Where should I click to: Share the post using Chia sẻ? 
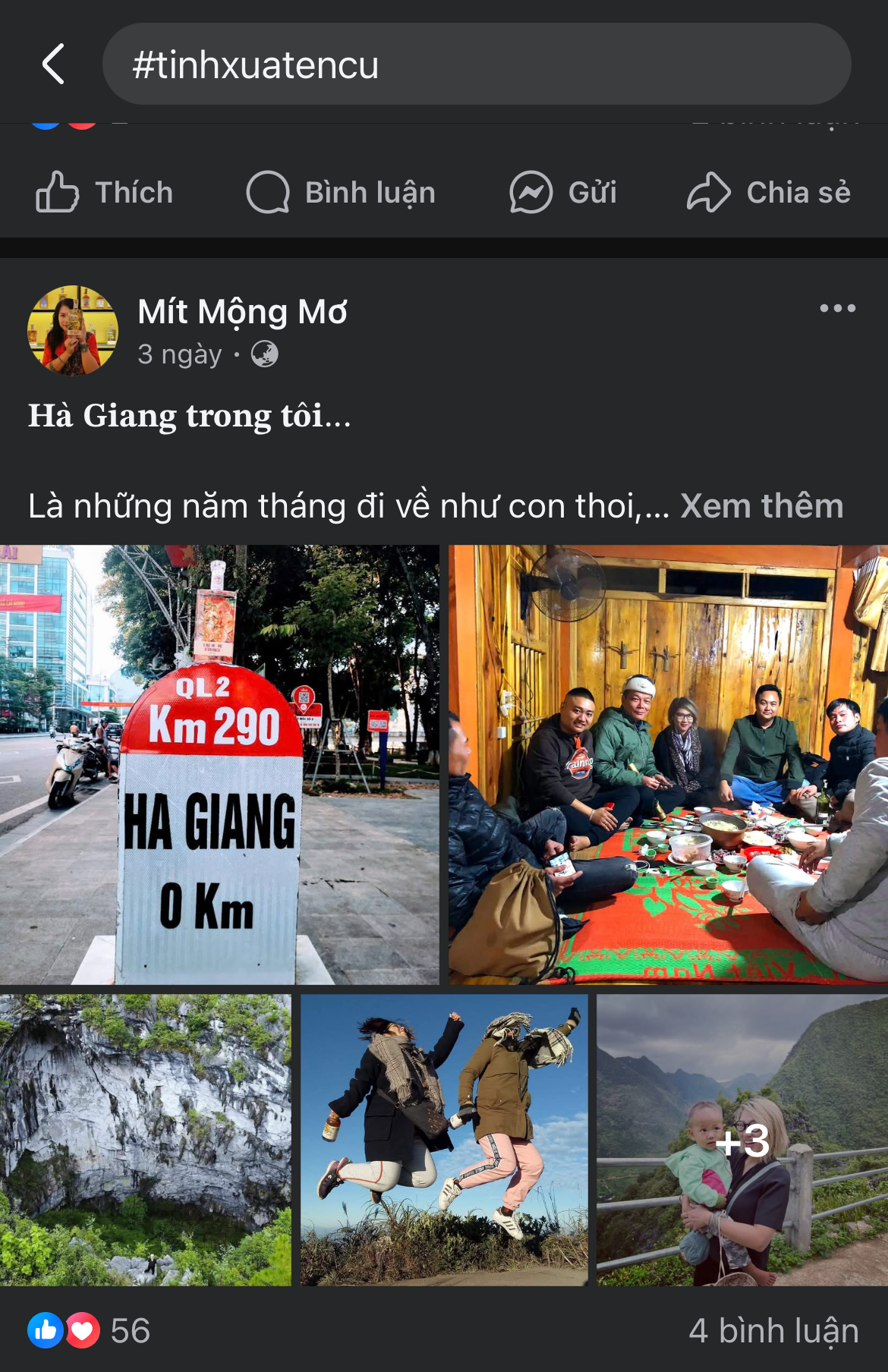pyautogui.click(x=769, y=193)
